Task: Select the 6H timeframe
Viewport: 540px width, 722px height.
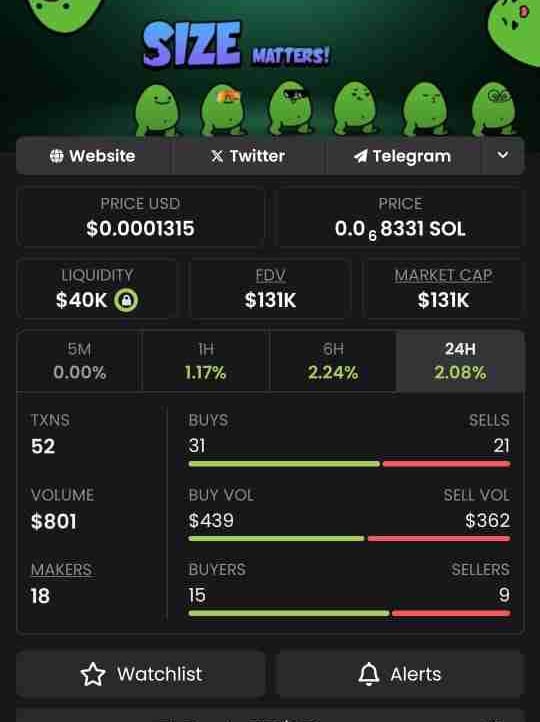Action: pyautogui.click(x=333, y=361)
